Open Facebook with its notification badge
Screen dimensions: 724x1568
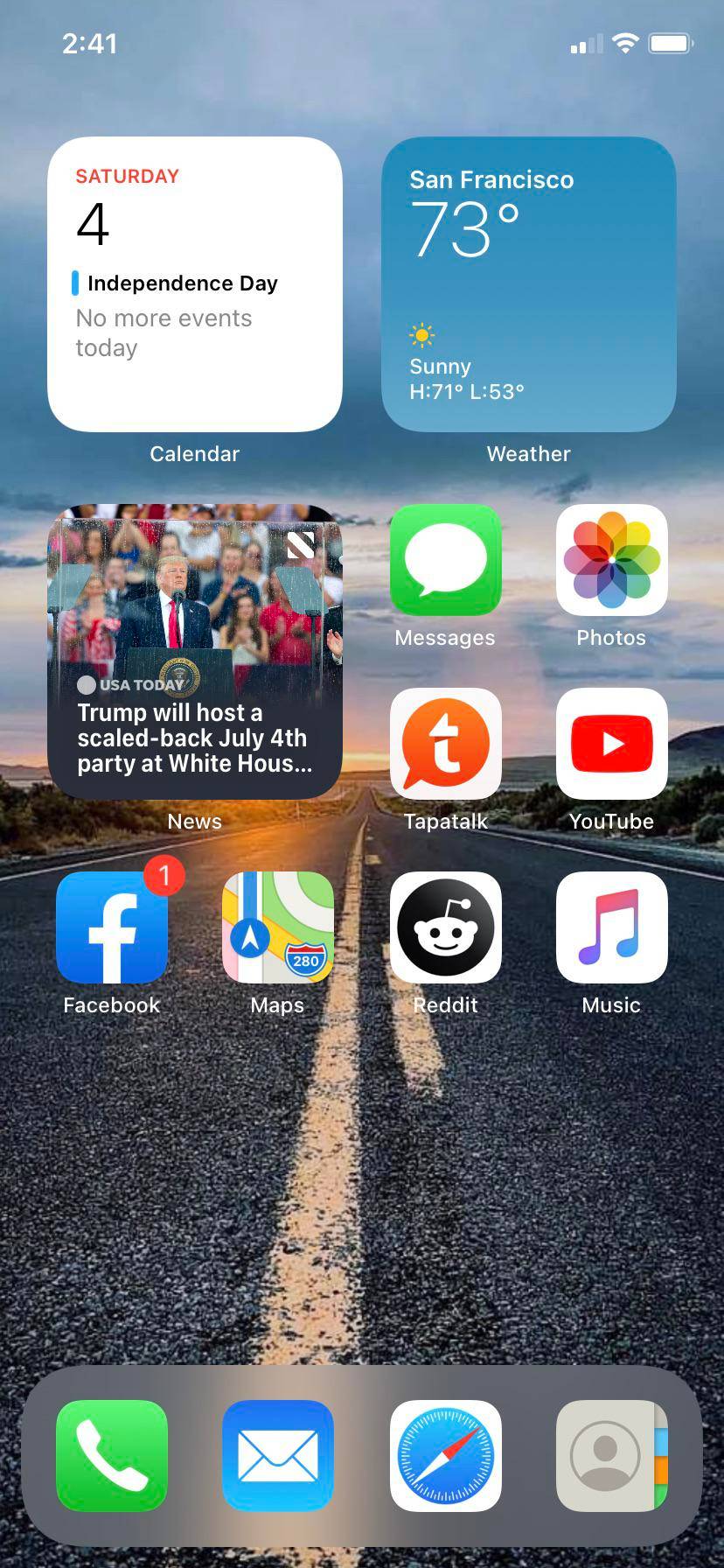(111, 928)
